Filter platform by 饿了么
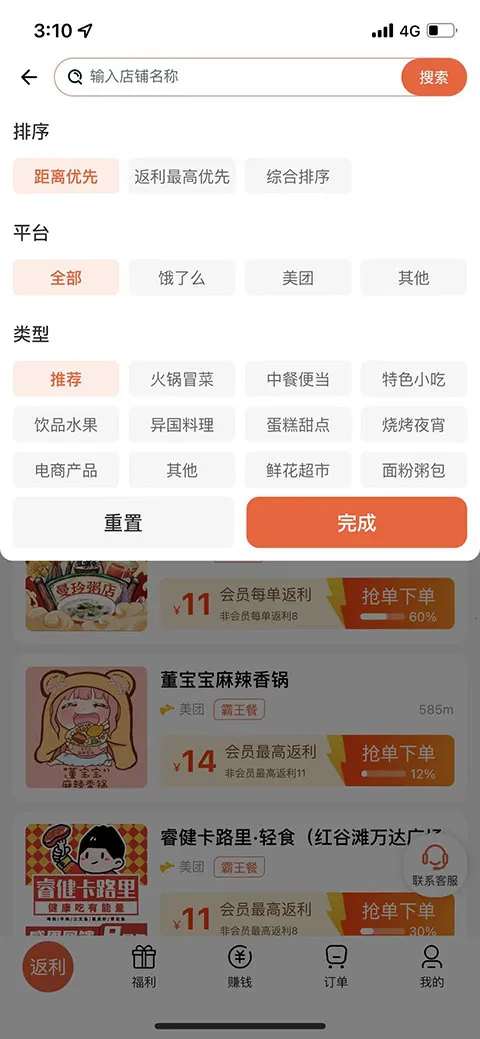This screenshot has height=1039, width=480. coord(182,278)
